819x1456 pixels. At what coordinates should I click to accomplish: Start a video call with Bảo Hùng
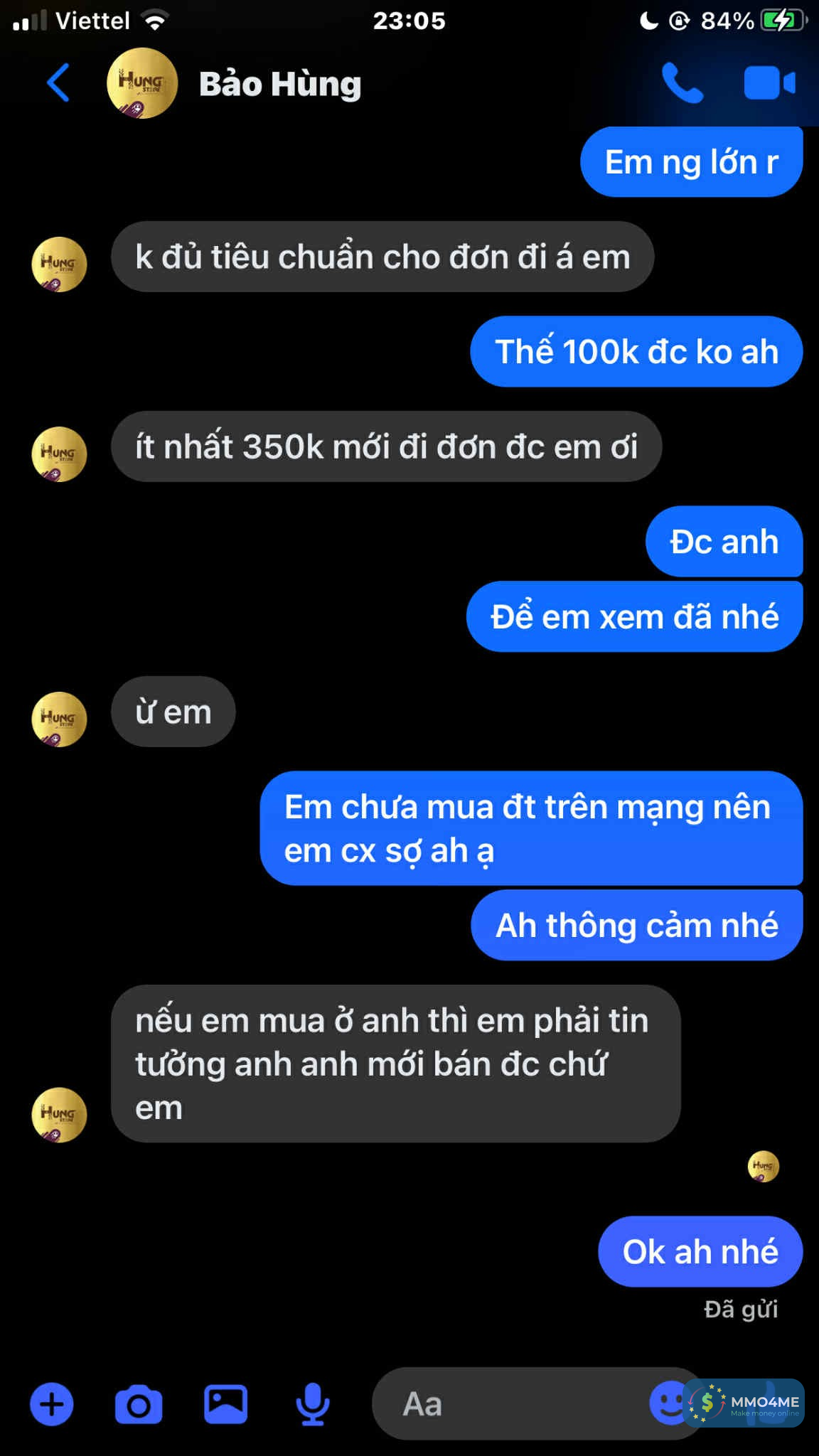(769, 83)
